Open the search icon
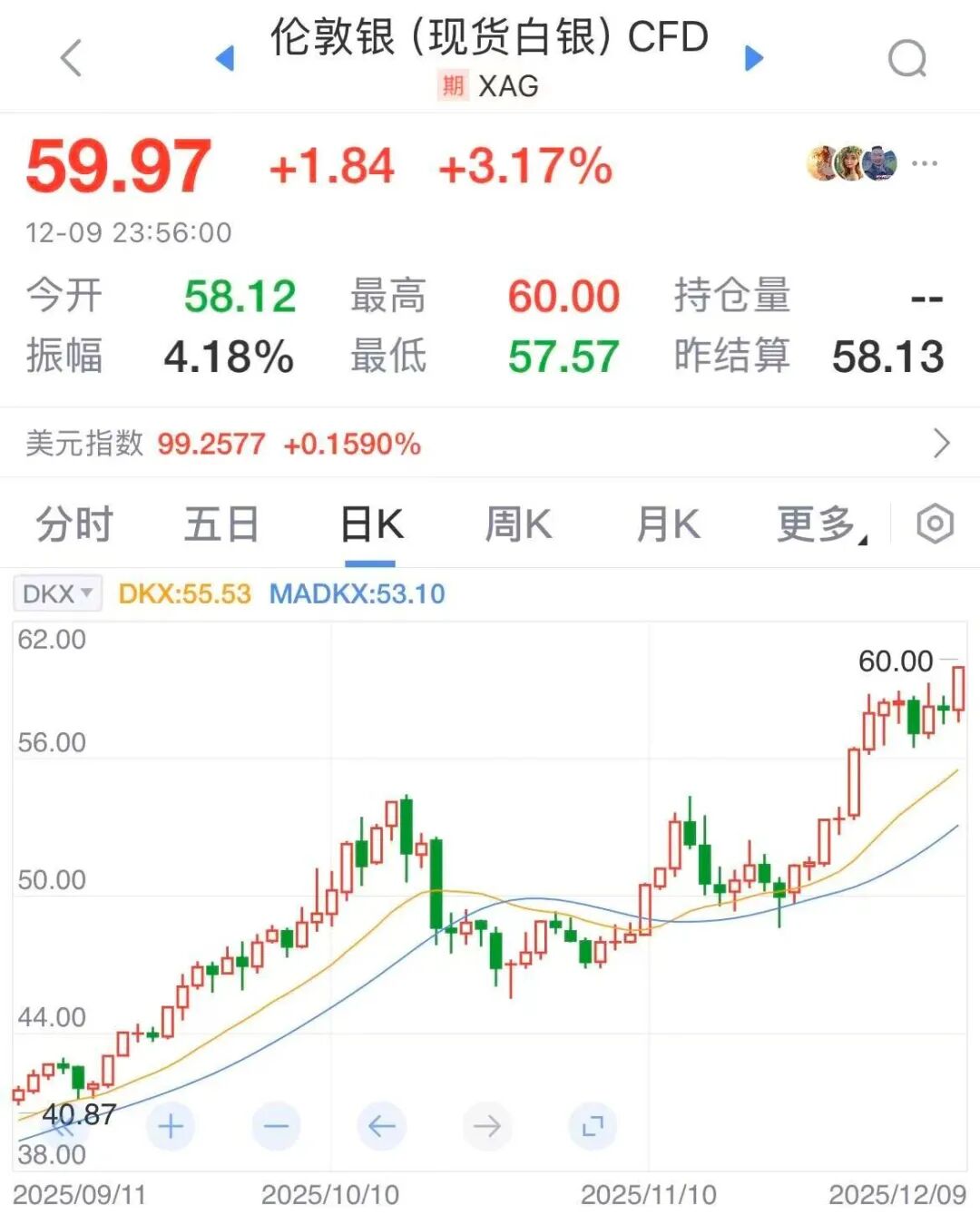The width and height of the screenshot is (980, 1225). coord(907,59)
